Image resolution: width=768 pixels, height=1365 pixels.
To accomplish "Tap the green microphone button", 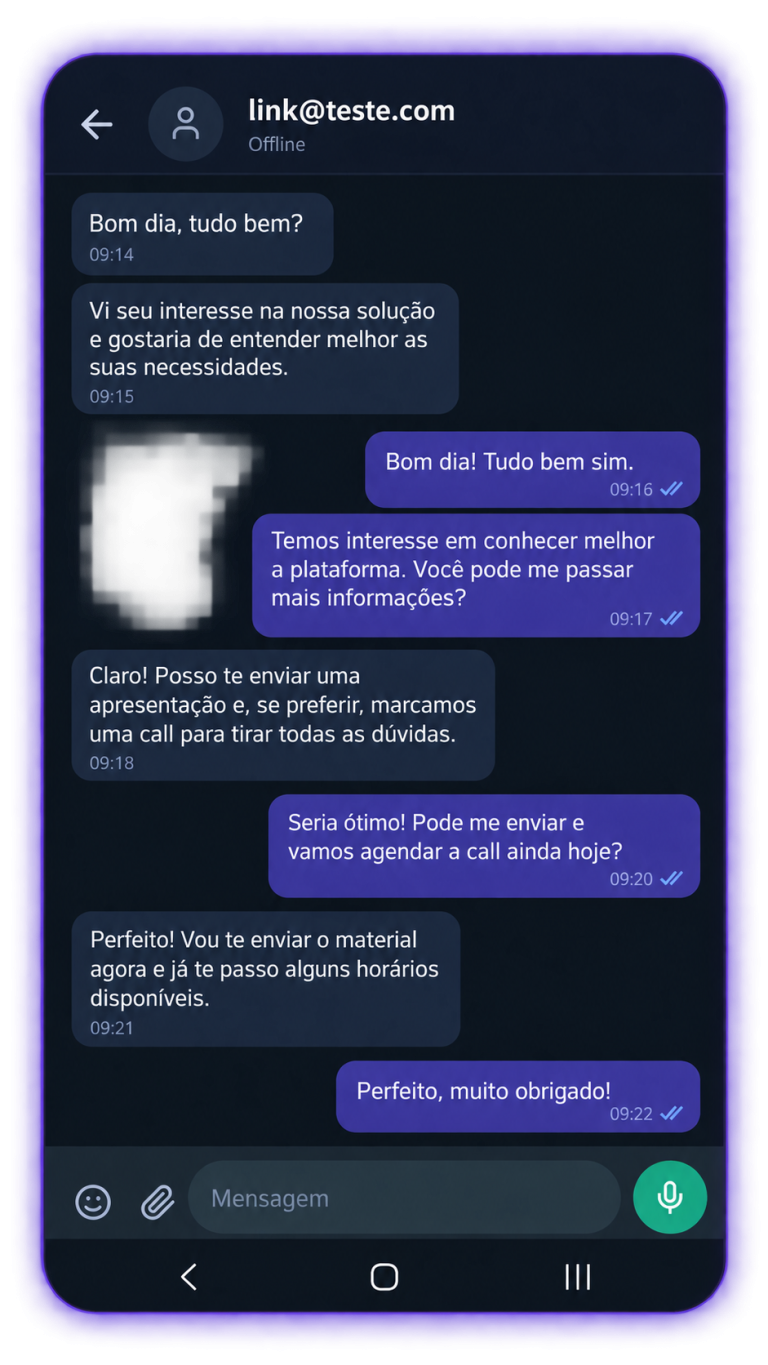I will click(x=670, y=1197).
